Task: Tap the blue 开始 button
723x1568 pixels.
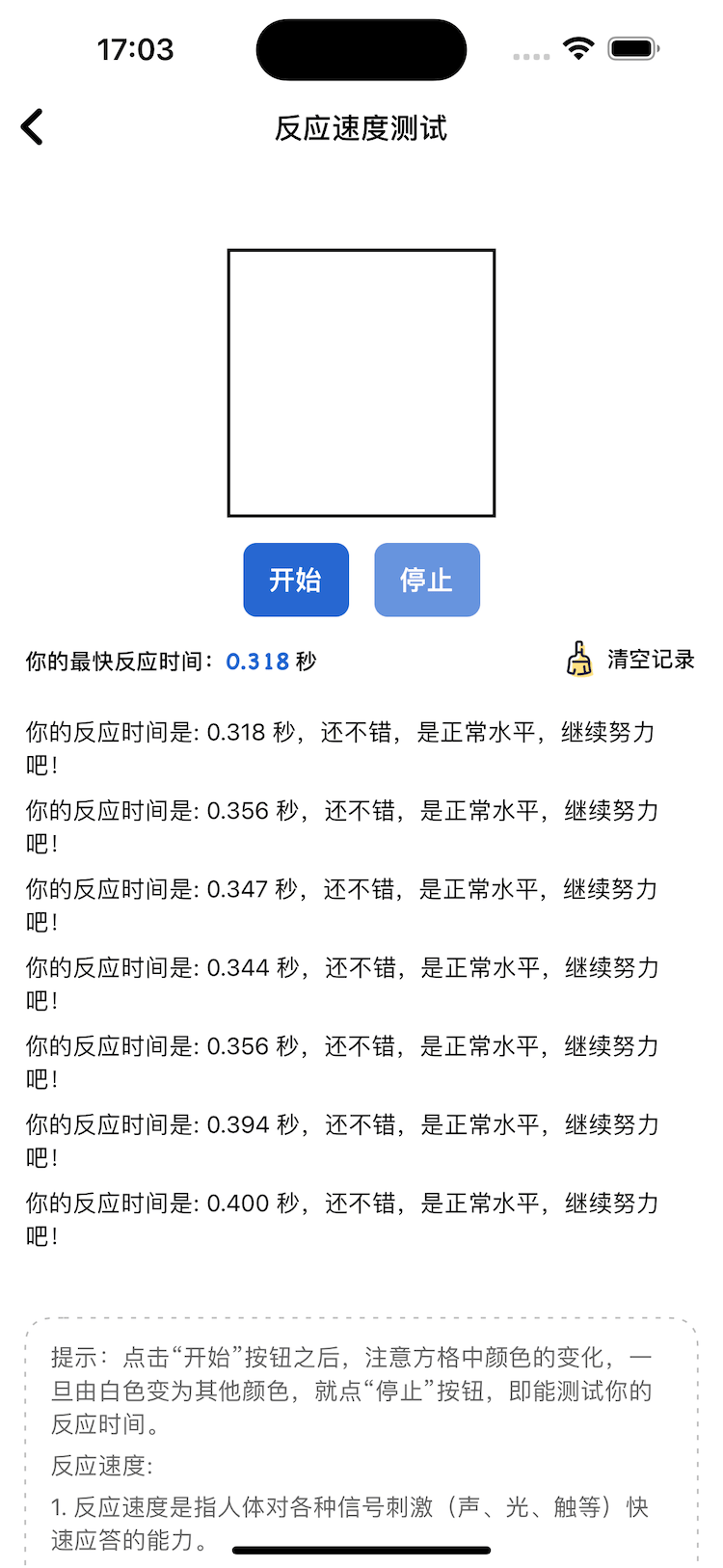Action: [x=296, y=580]
